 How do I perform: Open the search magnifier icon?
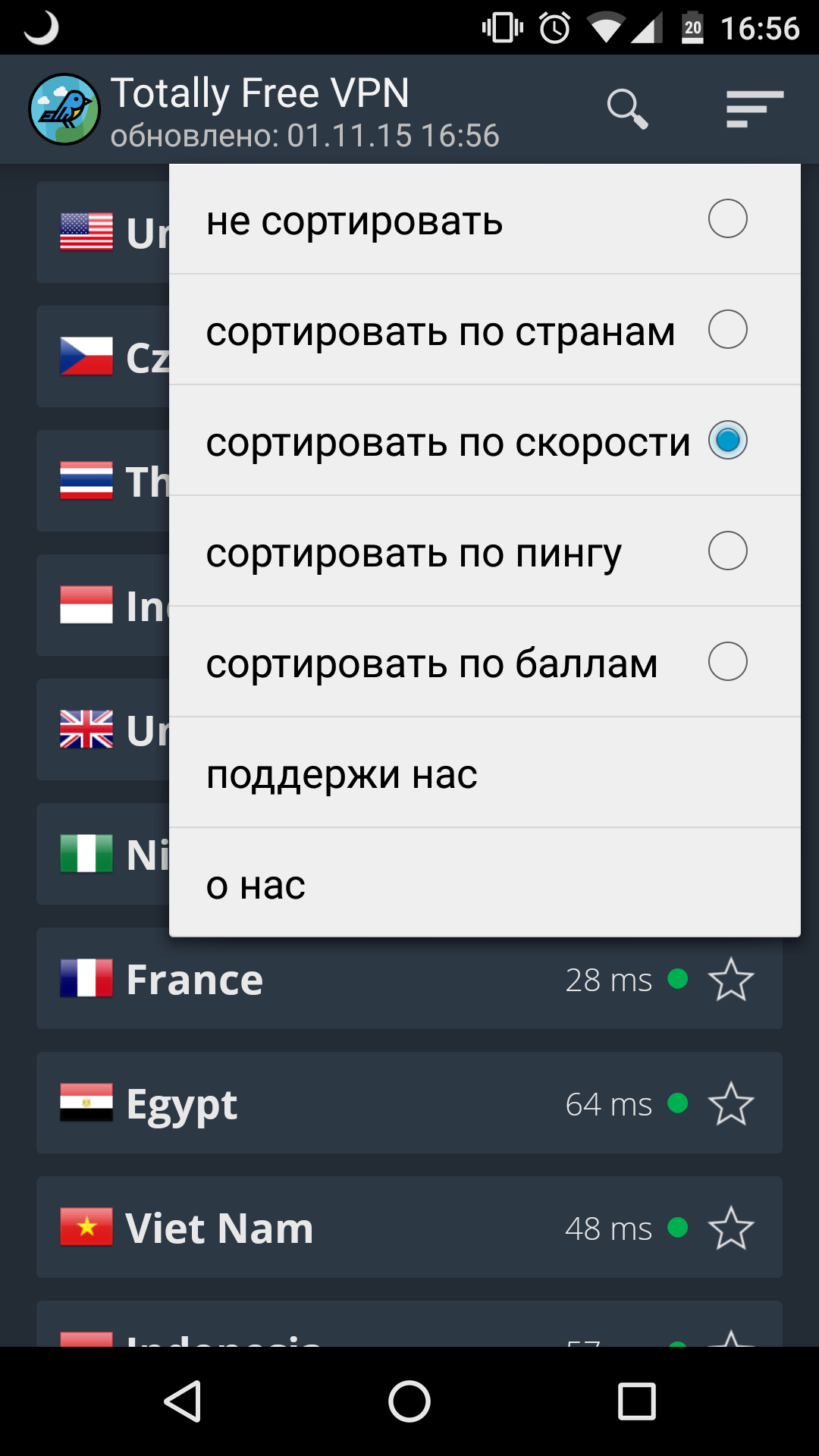(628, 109)
